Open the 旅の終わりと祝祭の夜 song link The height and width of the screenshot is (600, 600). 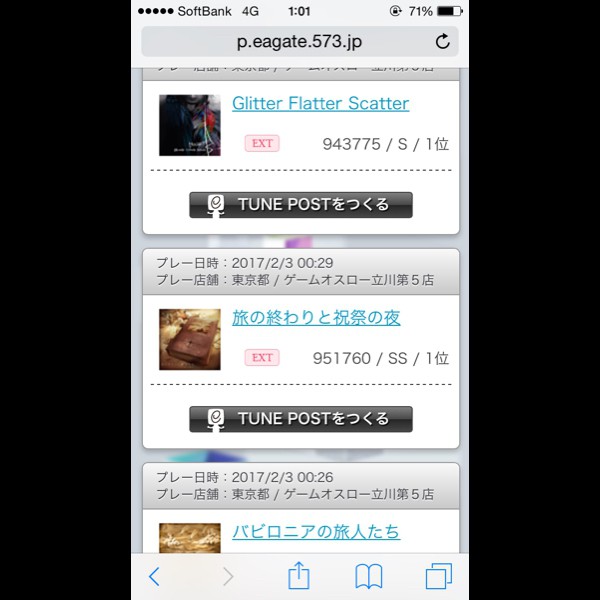point(316,318)
